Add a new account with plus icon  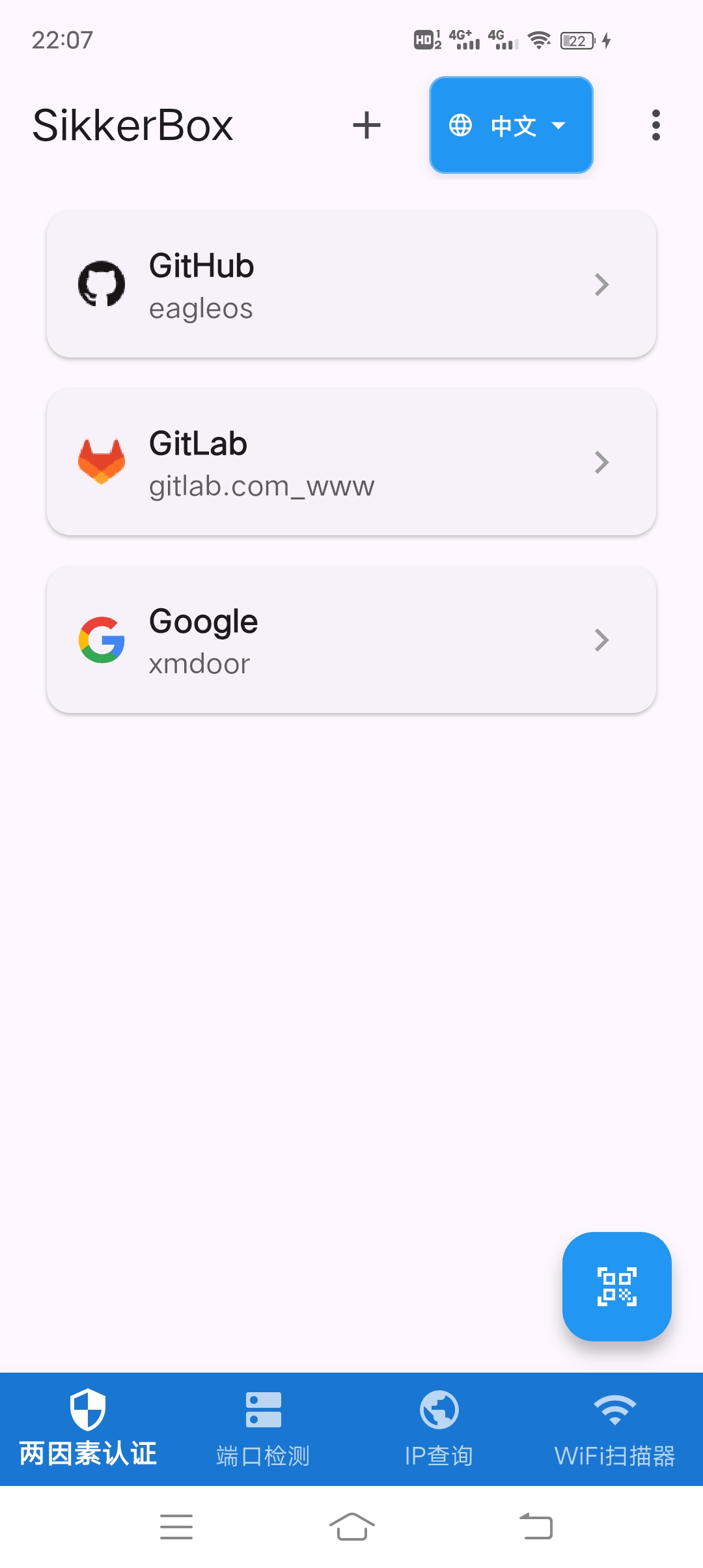[366, 125]
